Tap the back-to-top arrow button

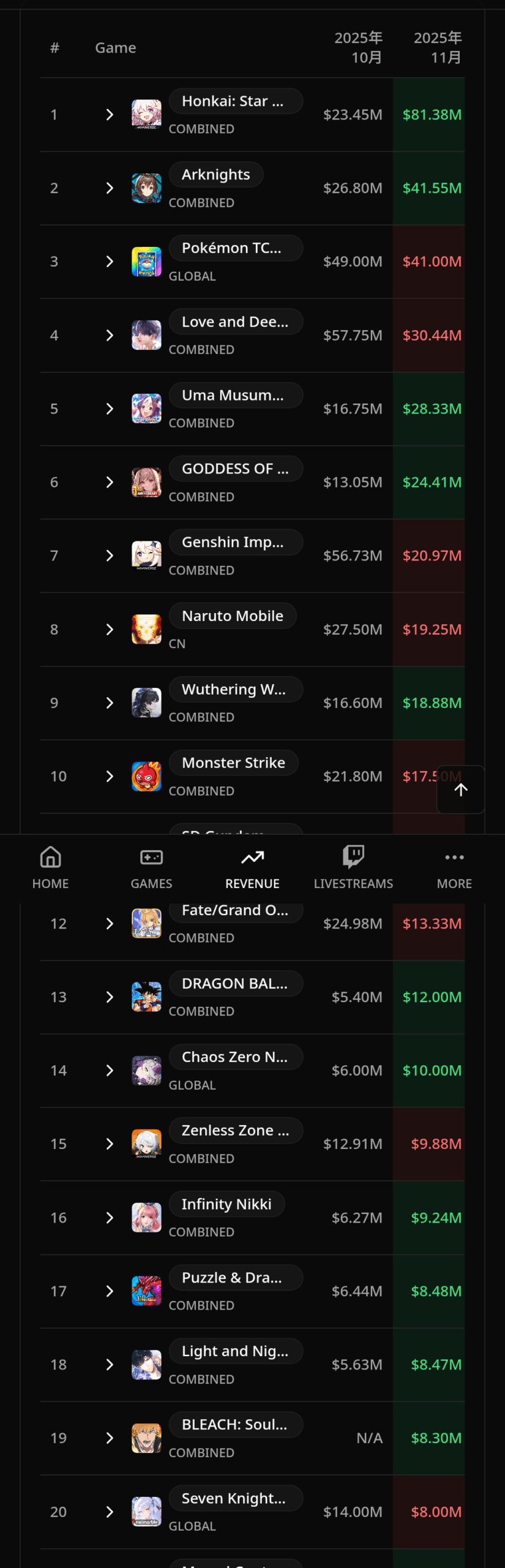click(461, 790)
